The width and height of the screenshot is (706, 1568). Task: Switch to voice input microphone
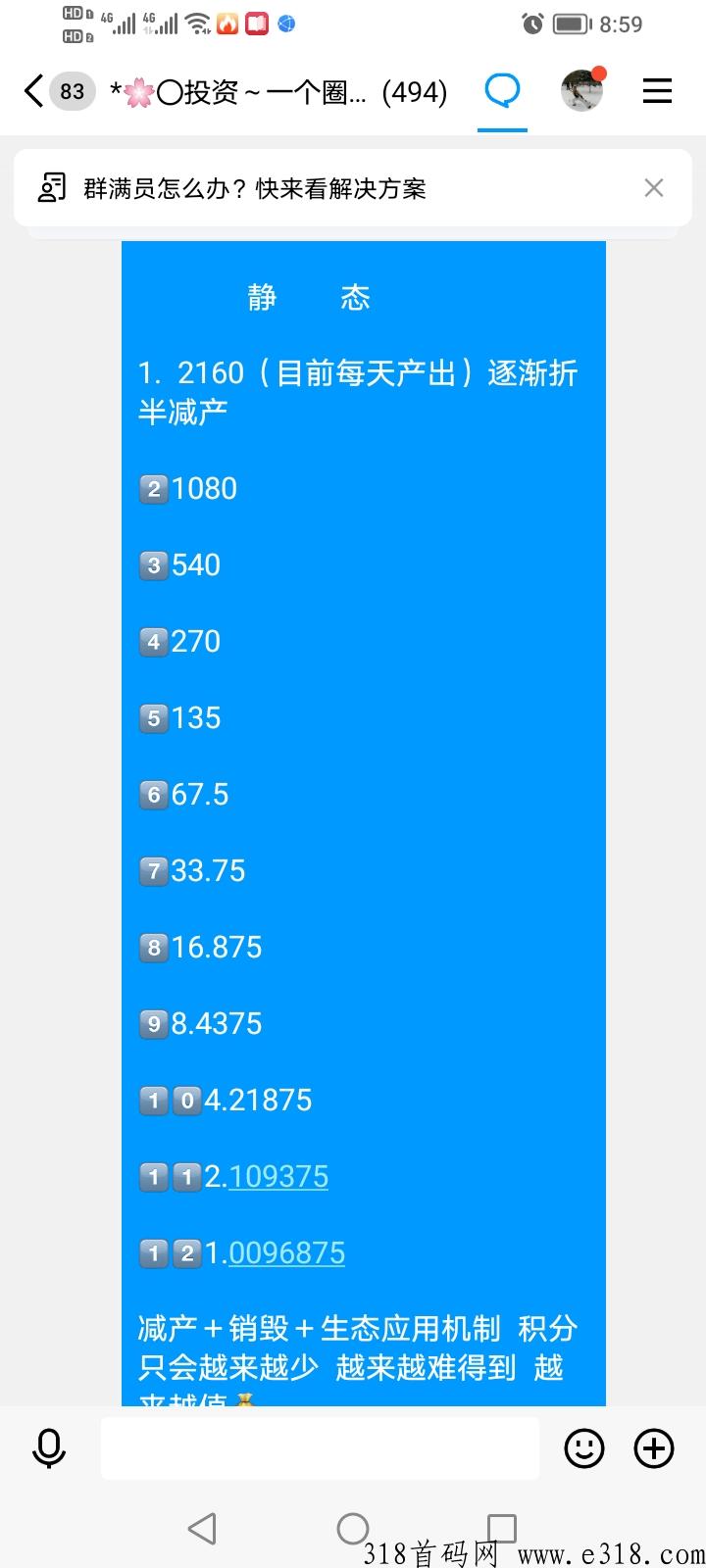pos(48,1448)
